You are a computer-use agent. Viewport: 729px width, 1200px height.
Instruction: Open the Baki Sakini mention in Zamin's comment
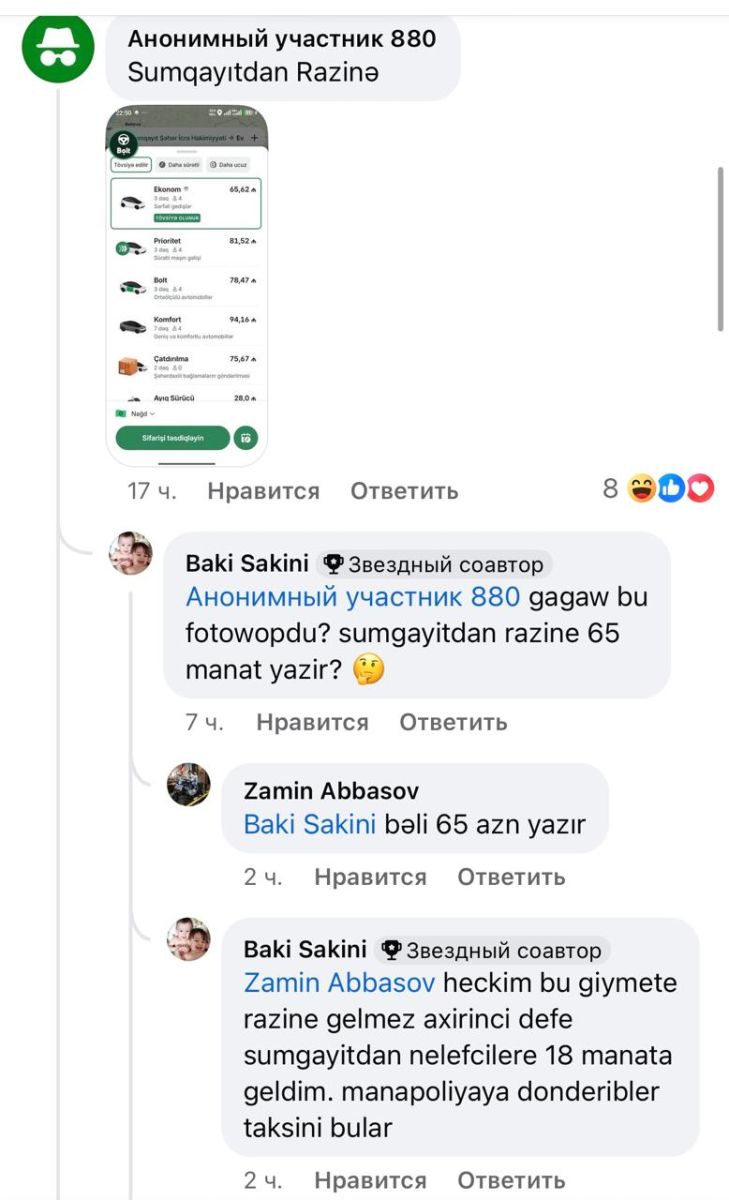click(x=310, y=825)
